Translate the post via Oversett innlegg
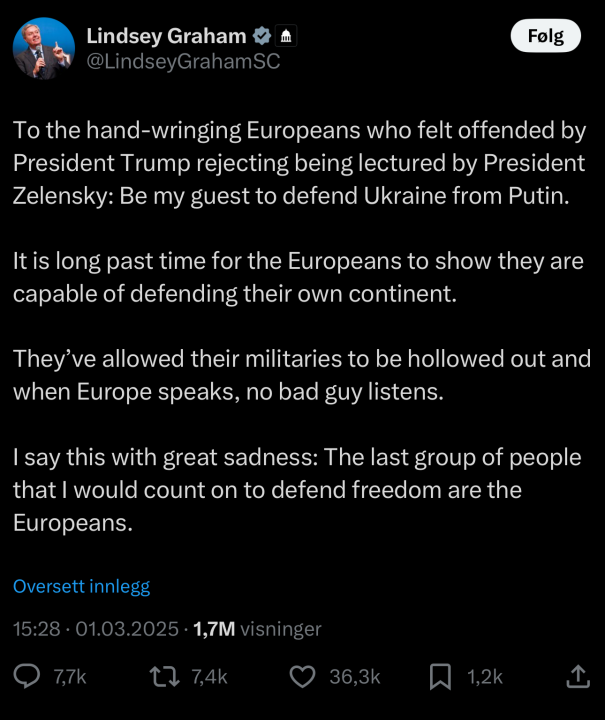Screen dimensions: 605x720 tap(81, 587)
